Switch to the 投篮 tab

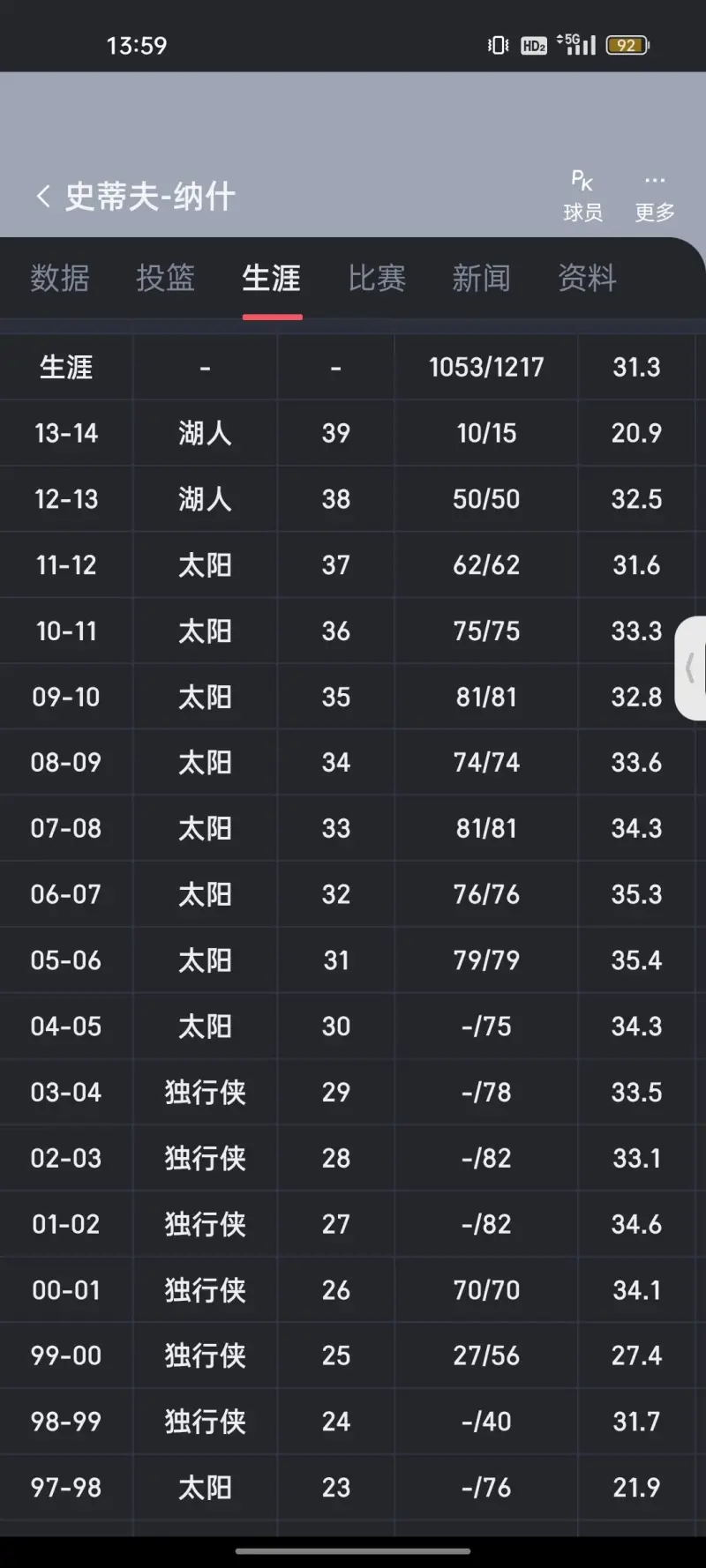point(166,279)
